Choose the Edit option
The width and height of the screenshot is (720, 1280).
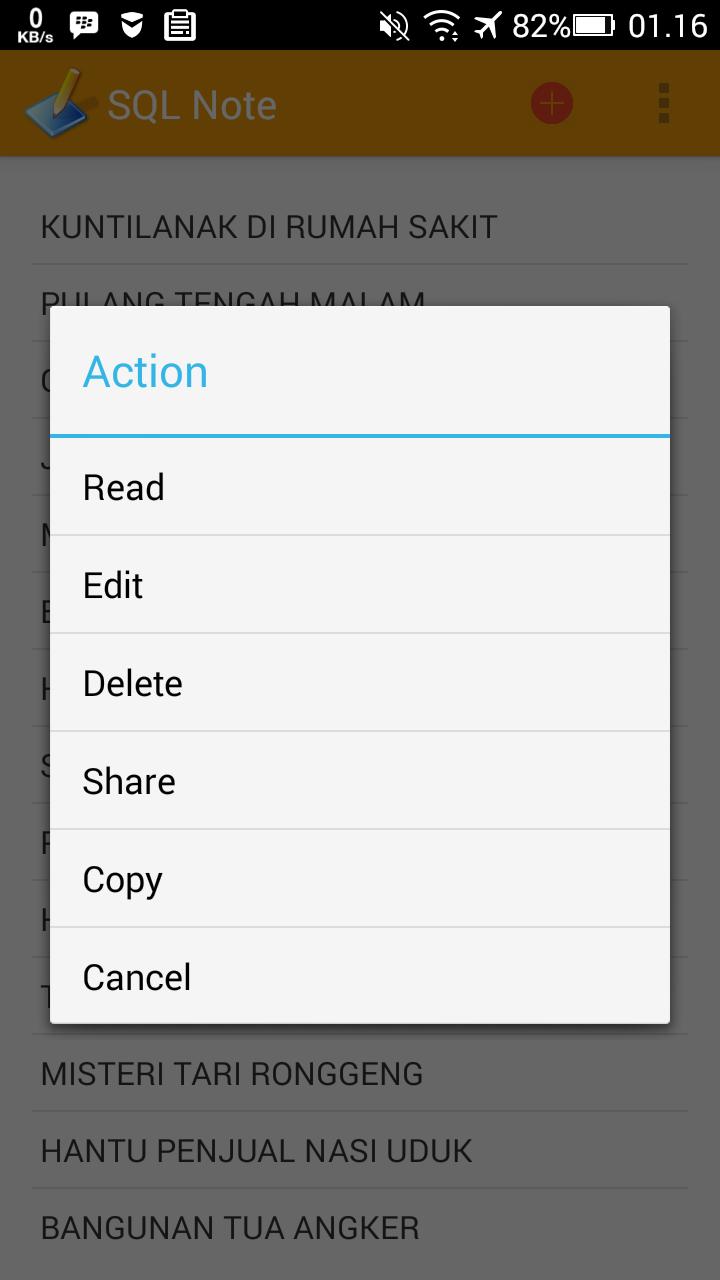pyautogui.click(x=360, y=585)
